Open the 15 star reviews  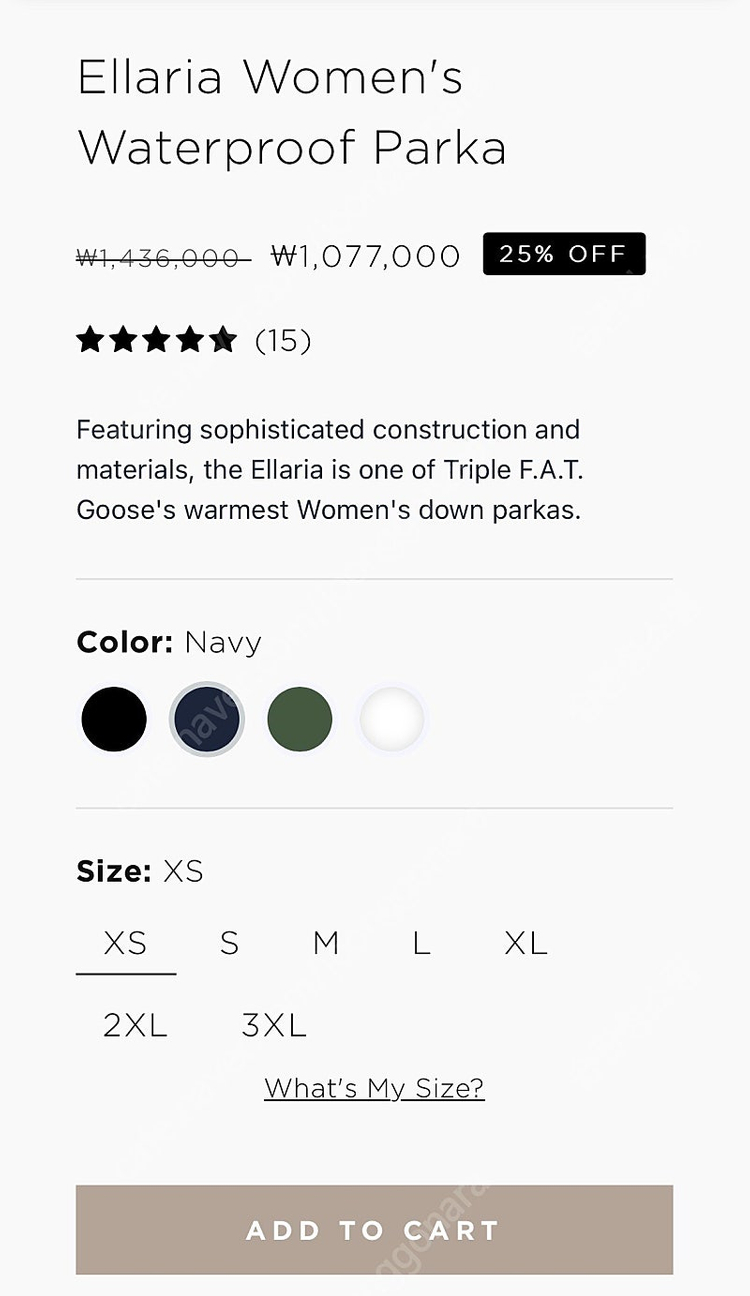193,341
